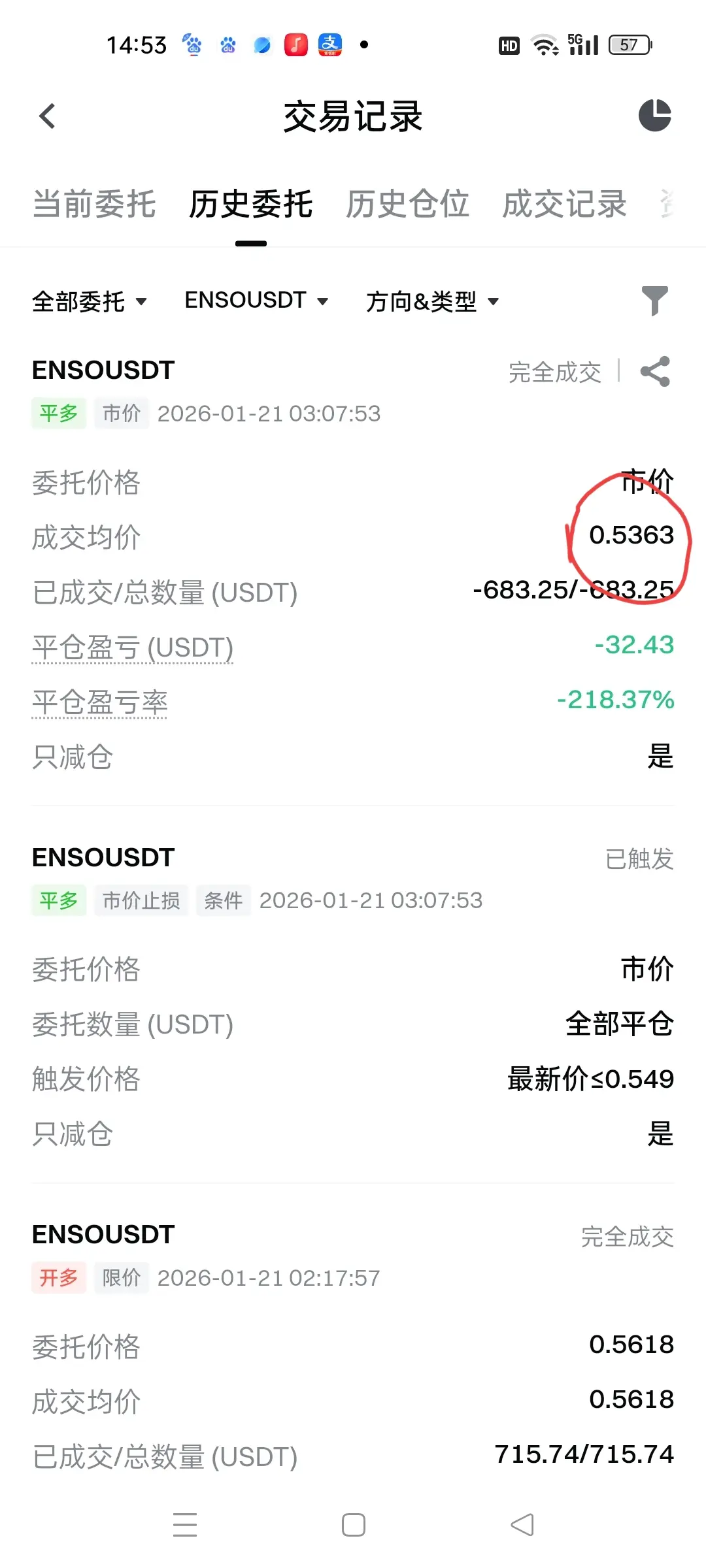Switch to the 当前委托 tab
Image resolution: width=706 pixels, height=1568 pixels.
coord(94,204)
